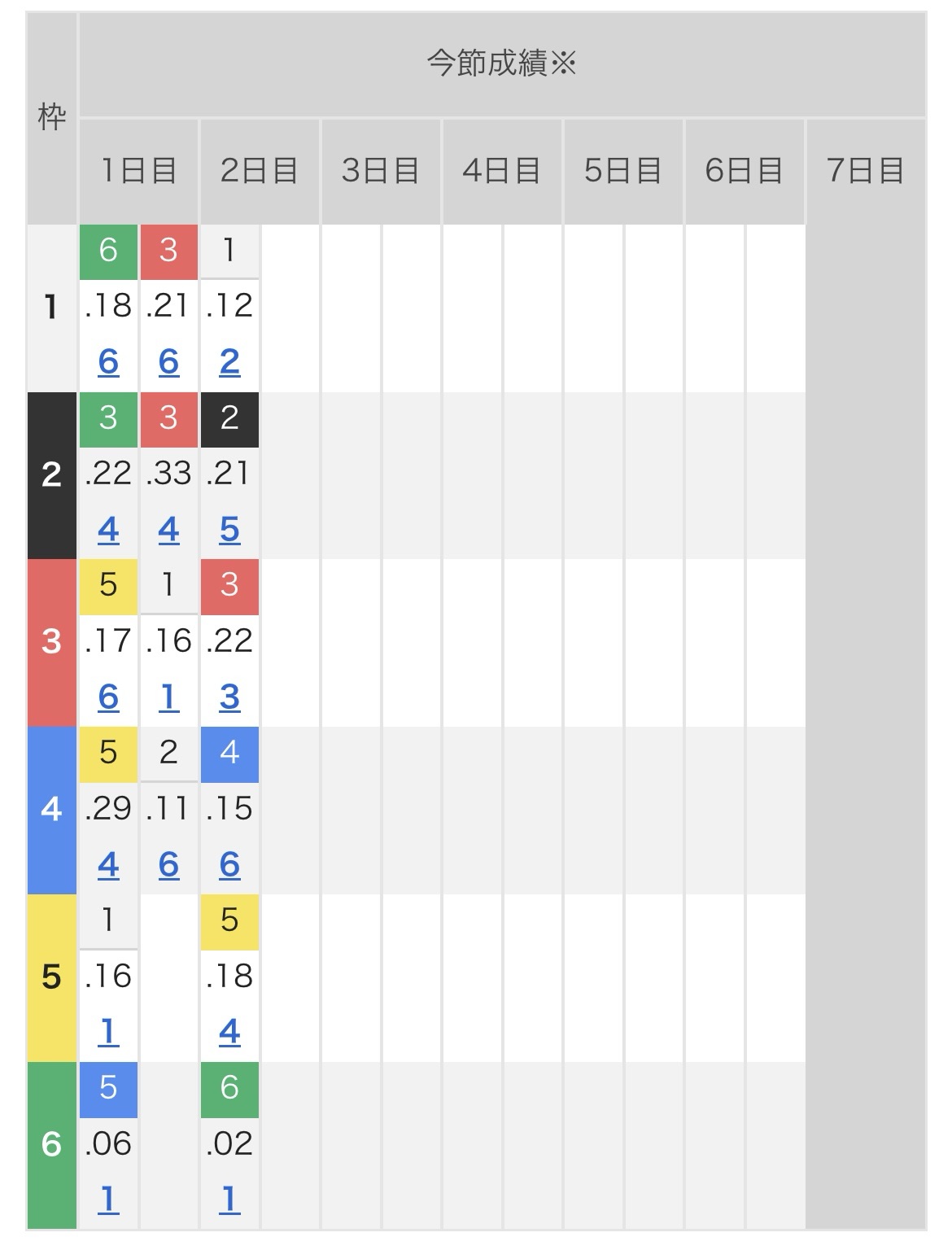Viewport: 952px width, 1250px height.
Task: Select lane 2 result link under .33
Action: [x=168, y=530]
